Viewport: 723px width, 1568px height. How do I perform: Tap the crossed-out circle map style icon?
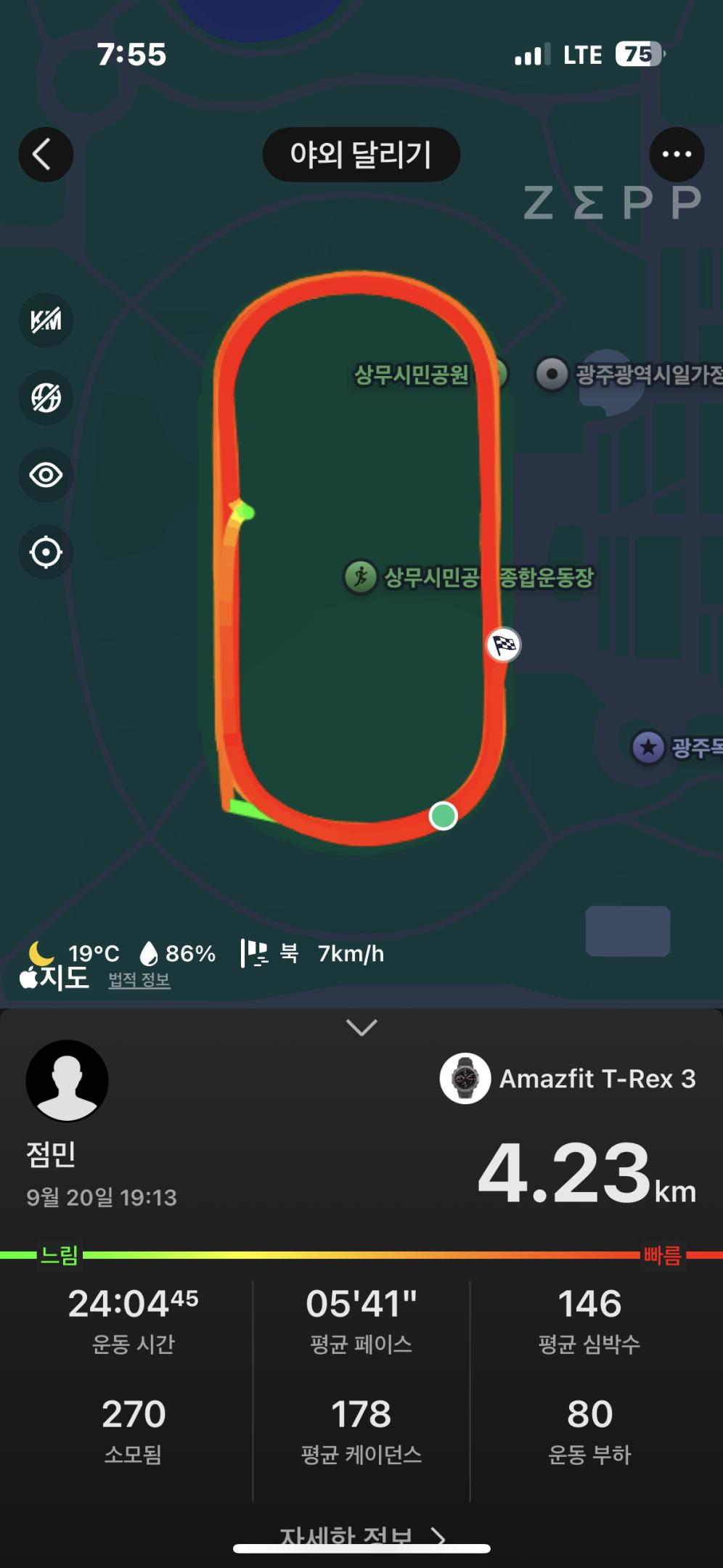click(46, 398)
